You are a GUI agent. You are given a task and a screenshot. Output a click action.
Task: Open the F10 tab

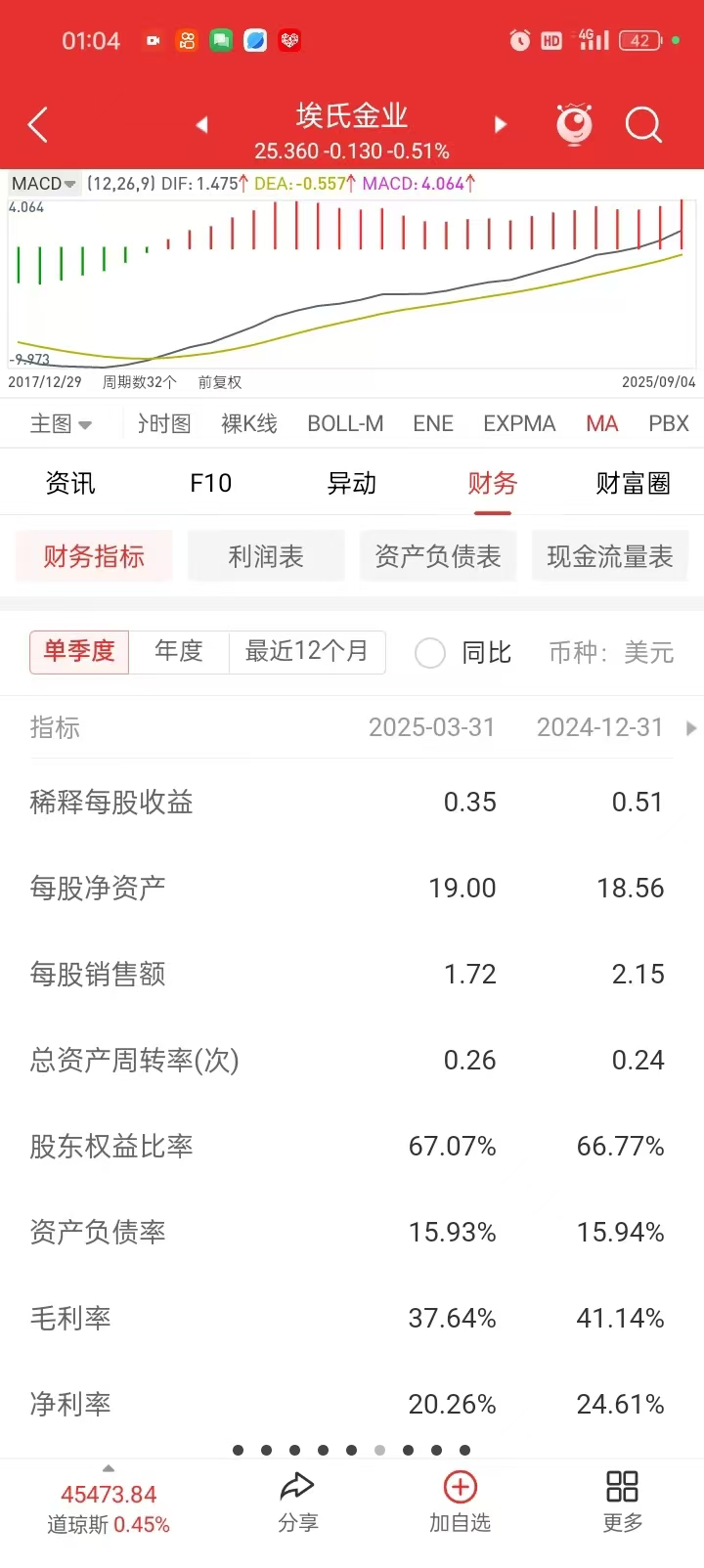click(x=210, y=483)
